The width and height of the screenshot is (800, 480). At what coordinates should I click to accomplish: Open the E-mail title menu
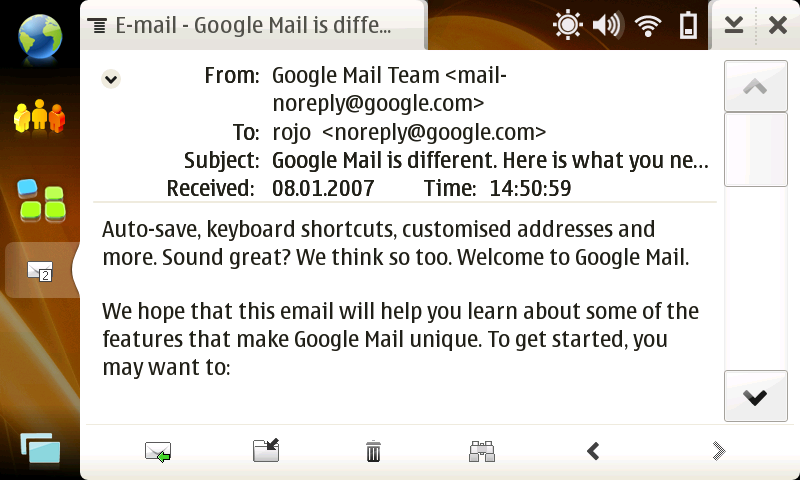[x=240, y=25]
